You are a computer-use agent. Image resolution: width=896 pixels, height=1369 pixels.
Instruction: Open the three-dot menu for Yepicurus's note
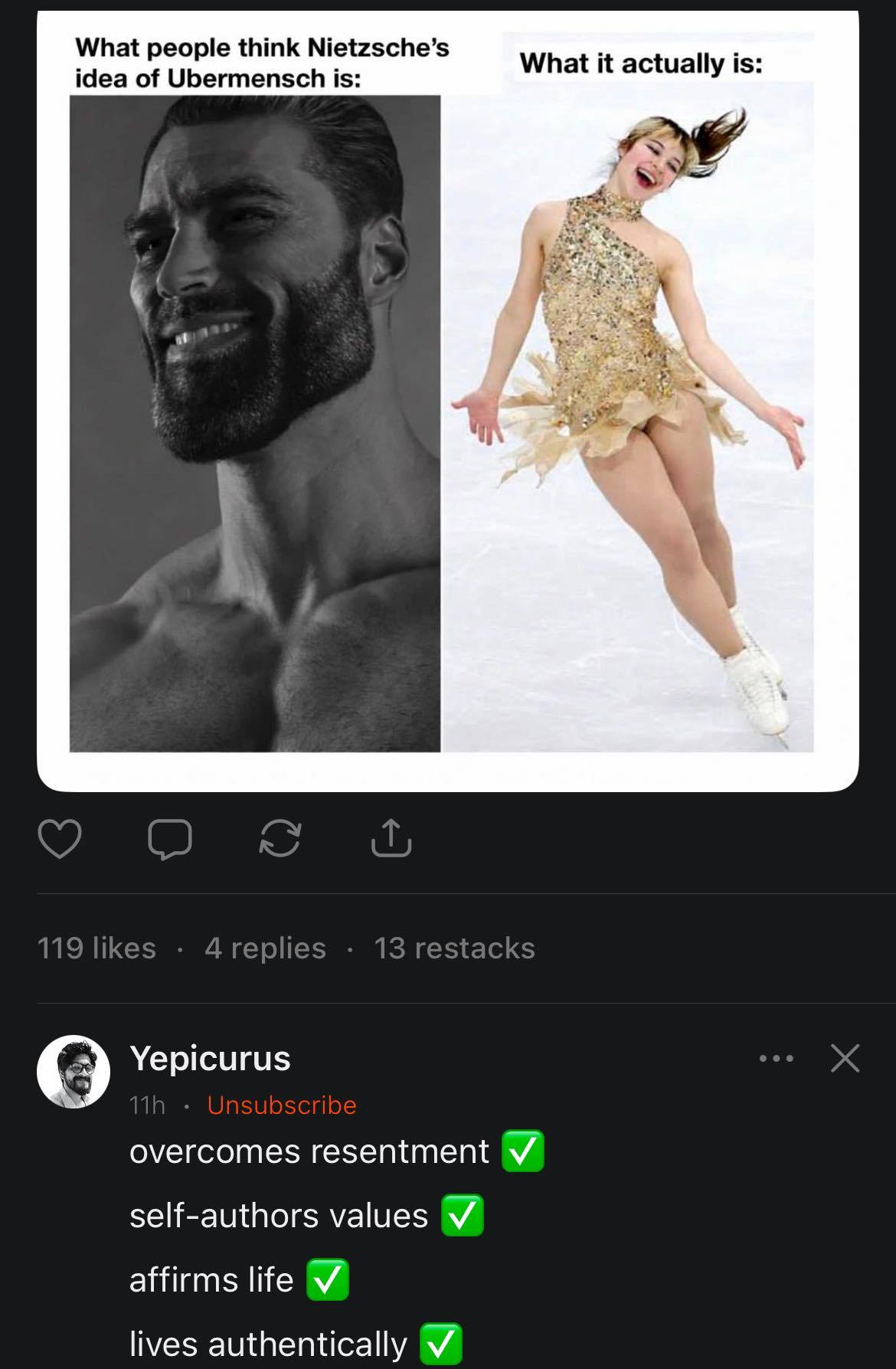click(776, 1059)
